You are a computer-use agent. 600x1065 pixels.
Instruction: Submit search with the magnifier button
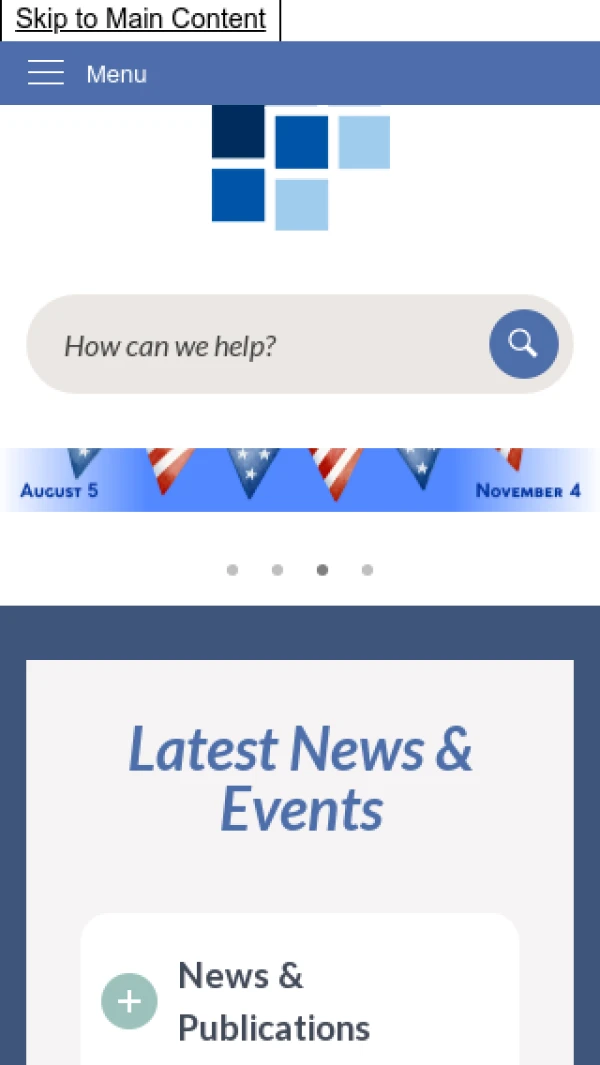[523, 344]
